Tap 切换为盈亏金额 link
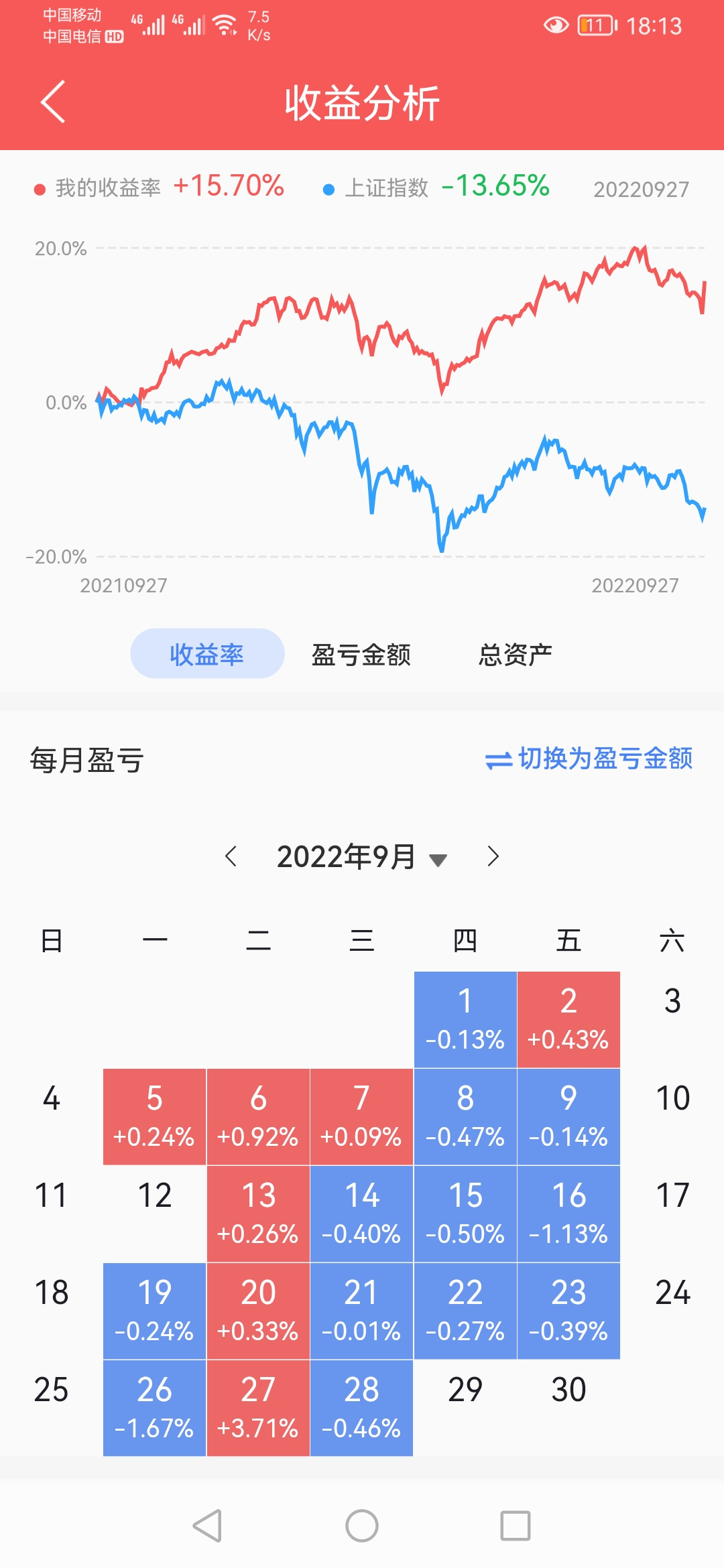 point(589,759)
